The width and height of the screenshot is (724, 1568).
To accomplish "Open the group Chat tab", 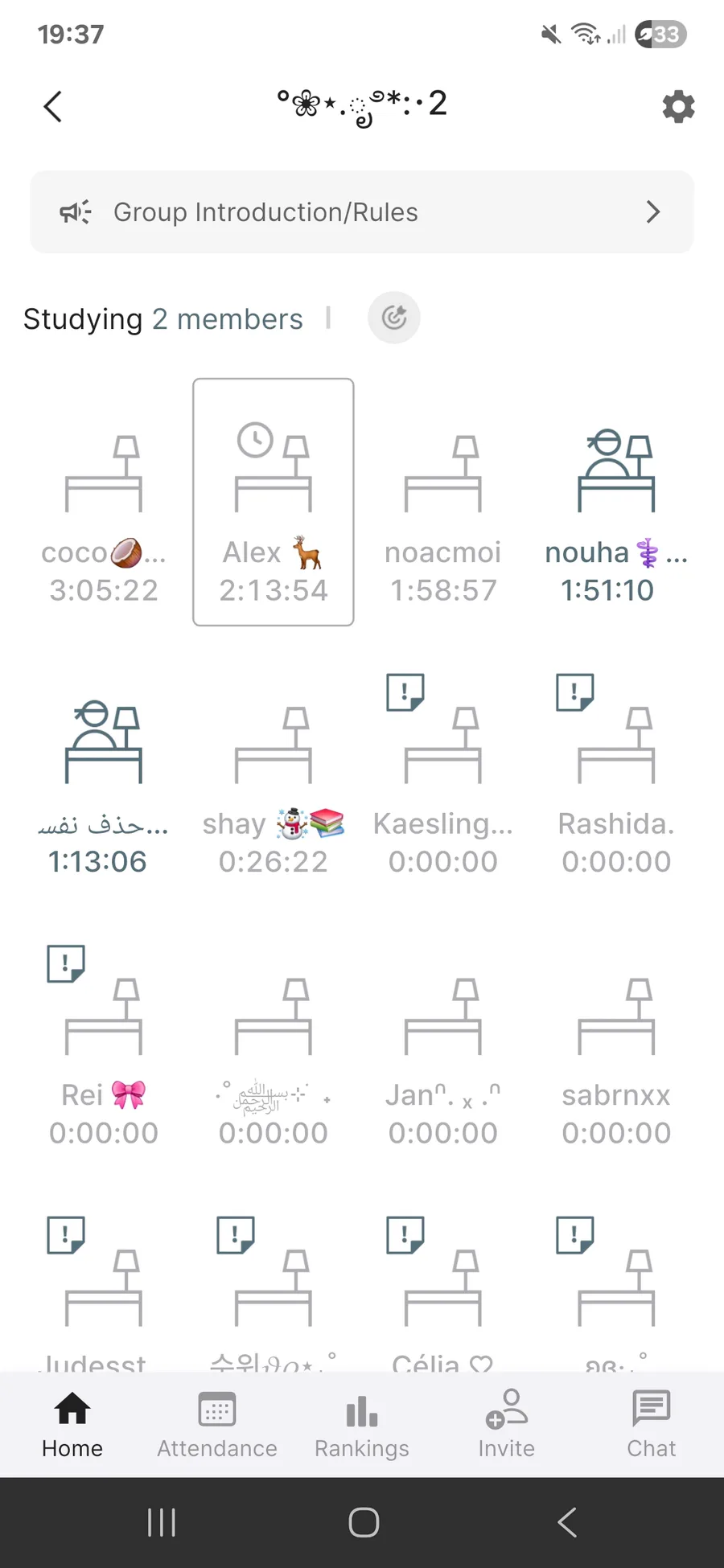I will click(651, 1425).
